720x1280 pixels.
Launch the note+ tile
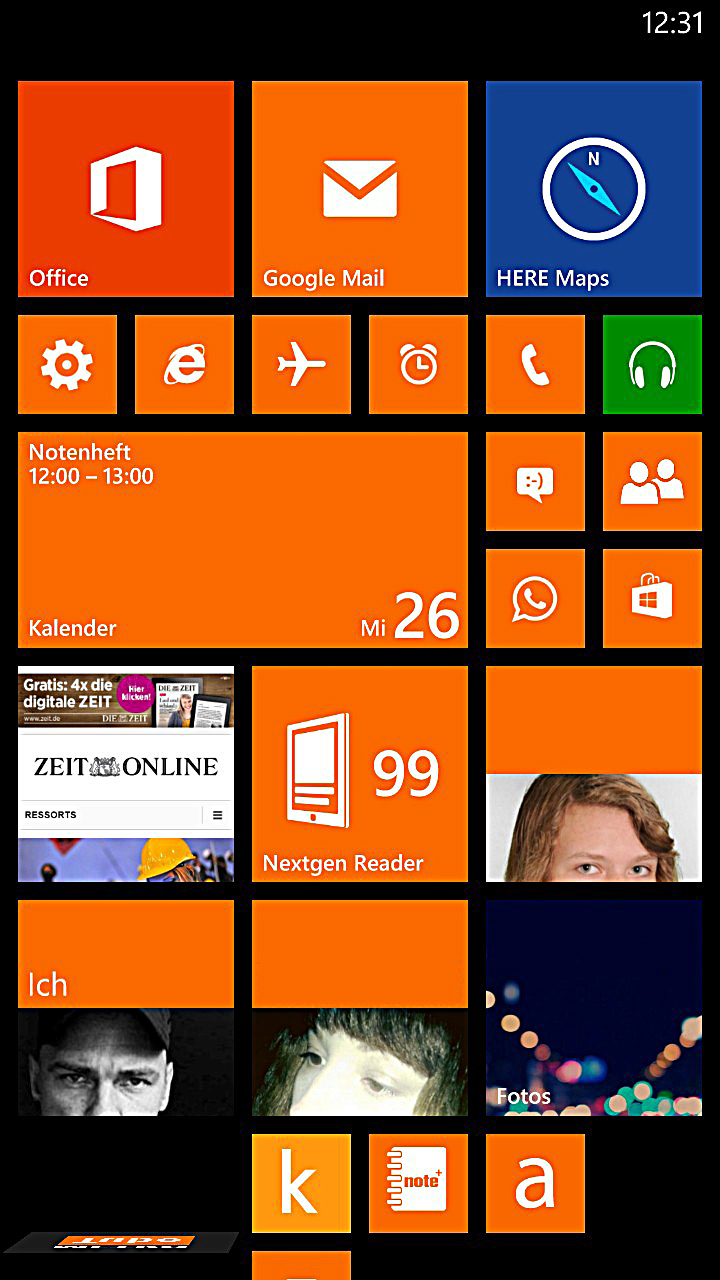tap(418, 1183)
